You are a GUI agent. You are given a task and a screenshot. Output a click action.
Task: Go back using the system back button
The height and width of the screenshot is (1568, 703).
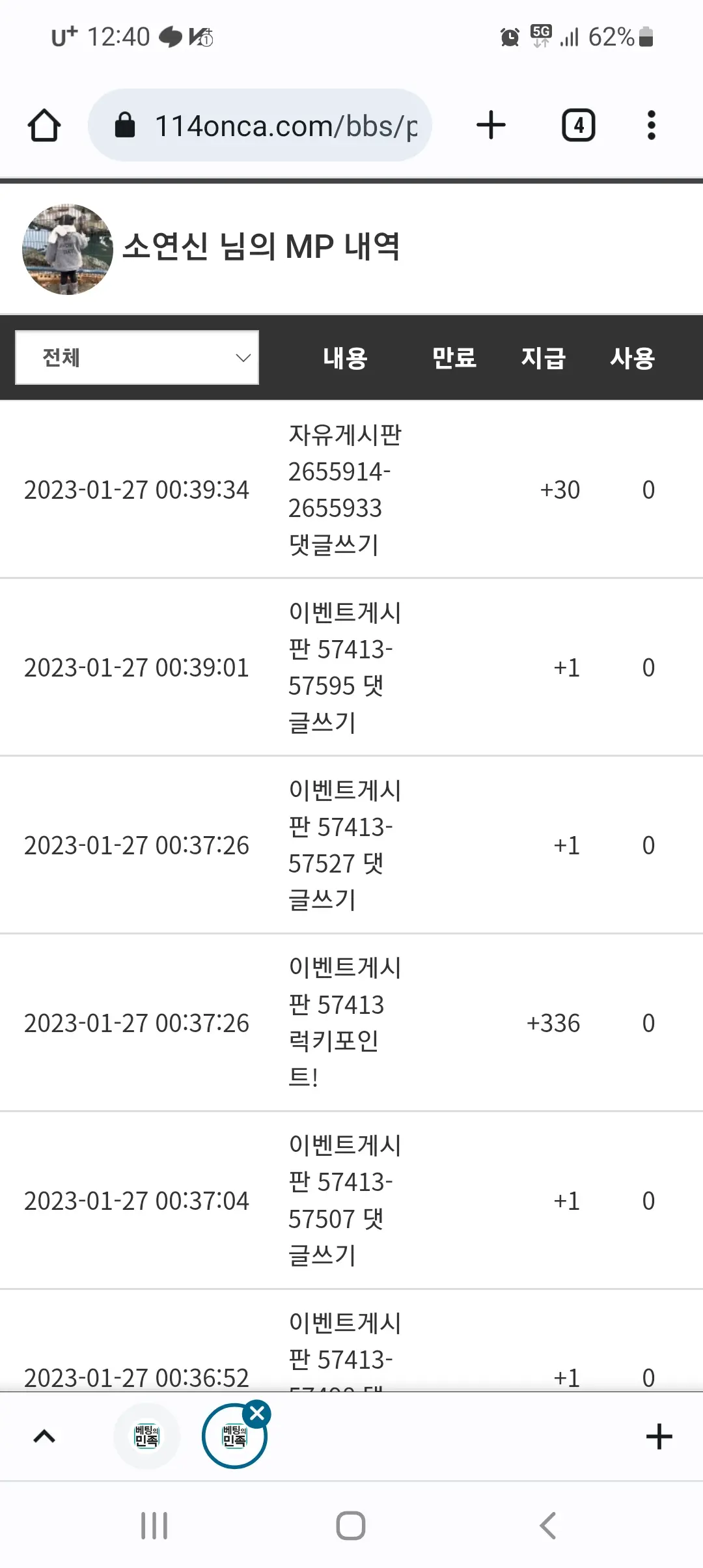click(547, 1526)
